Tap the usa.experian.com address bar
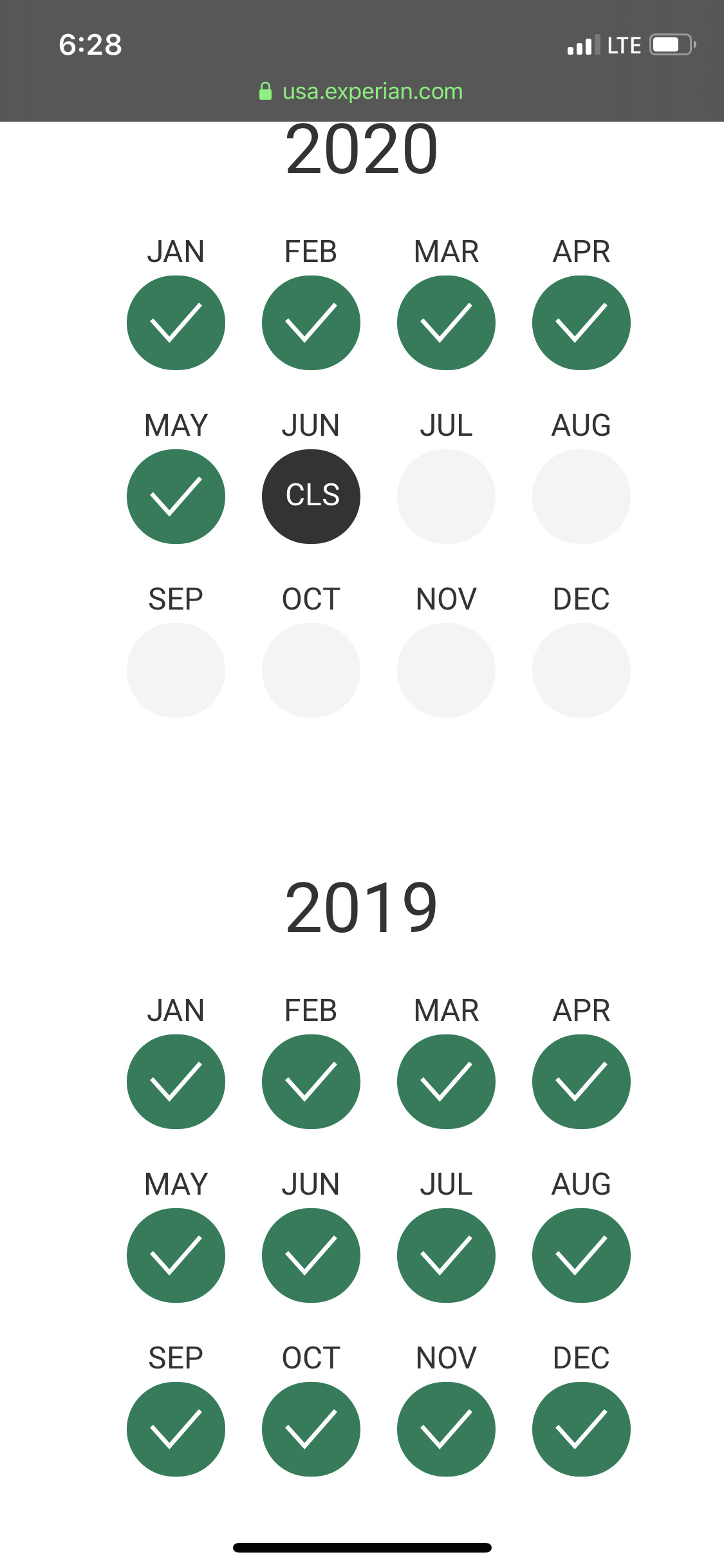Screen dimensions: 724x1568 [361, 91]
